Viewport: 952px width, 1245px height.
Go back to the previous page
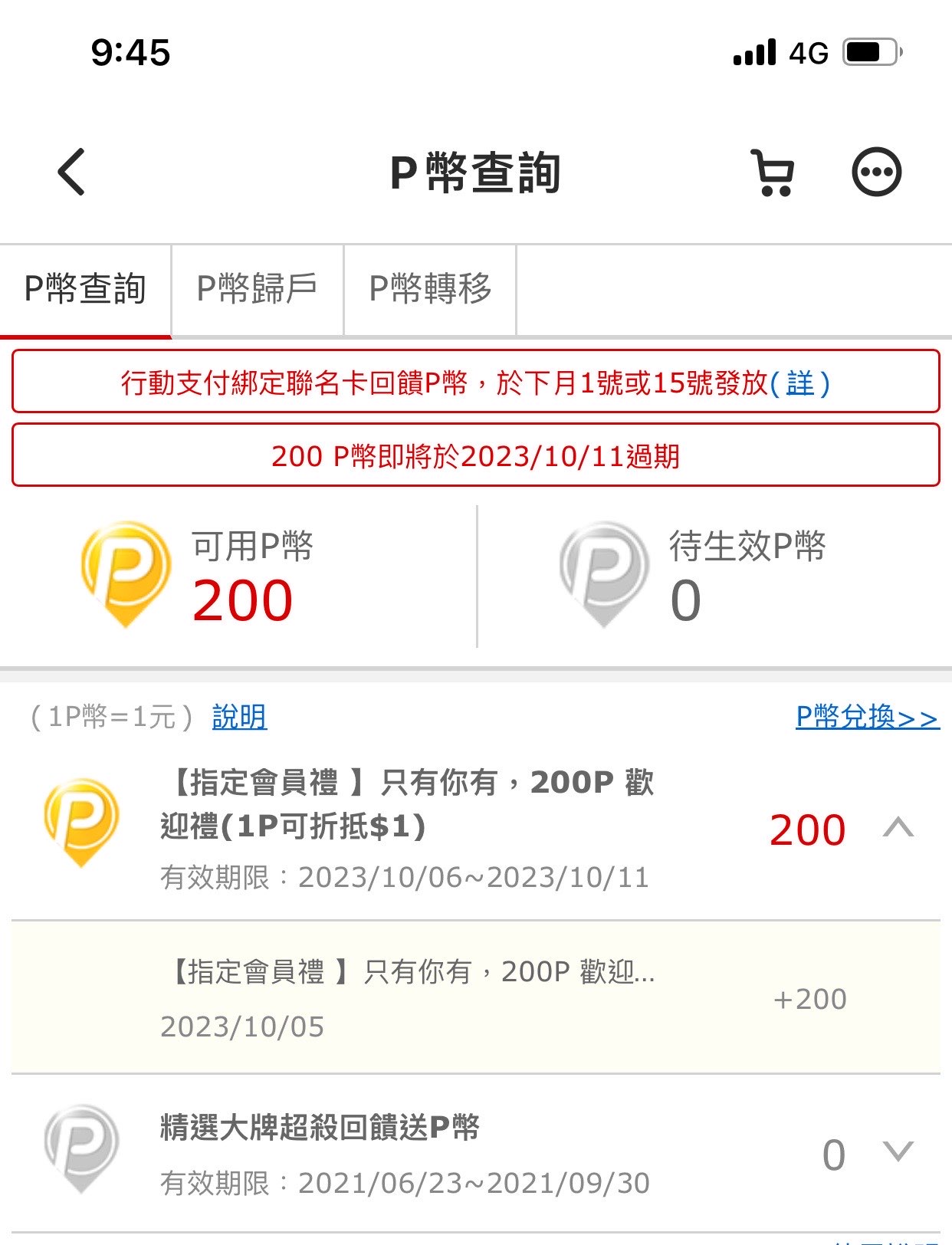click(x=72, y=172)
